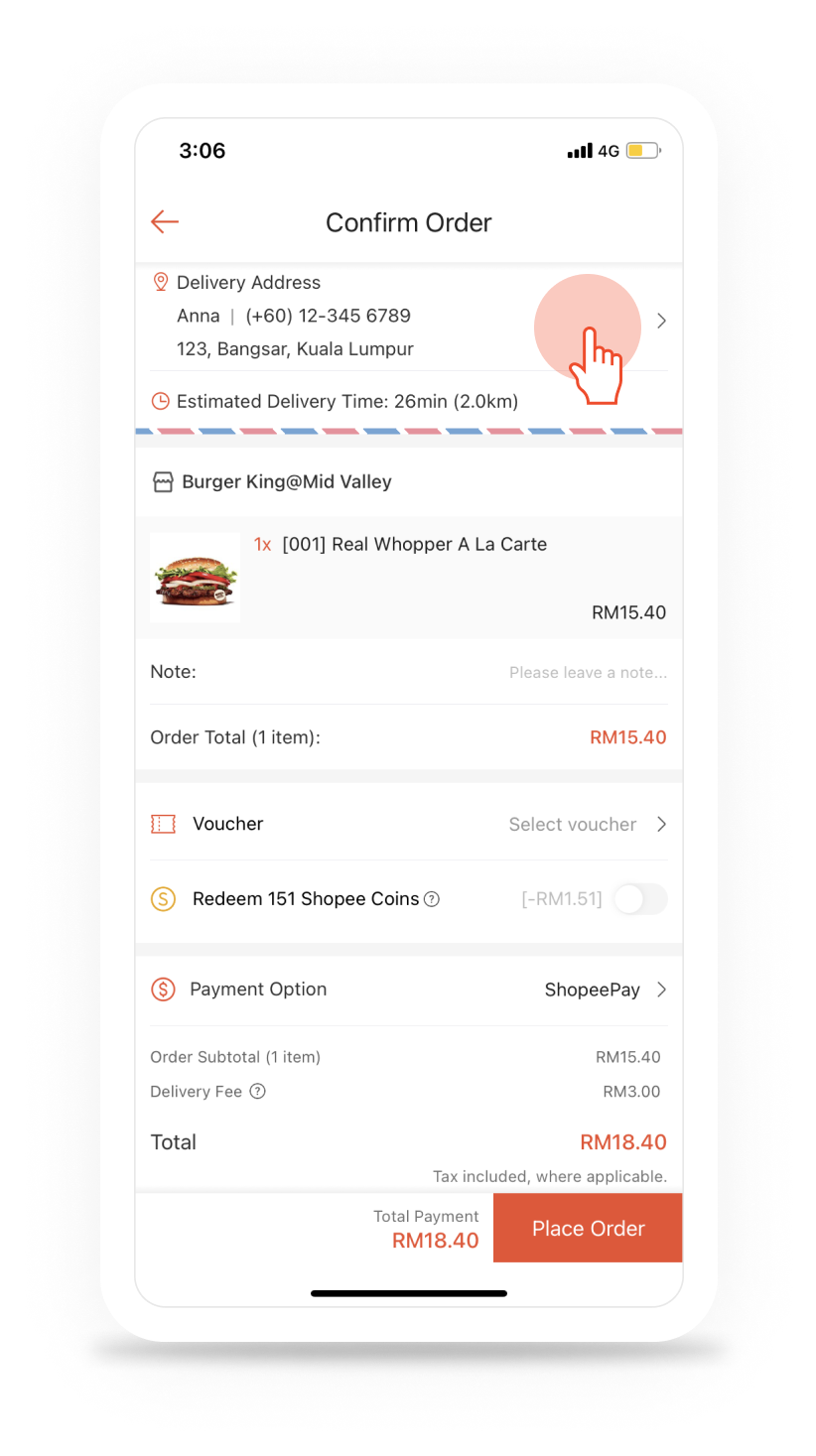Open the Delivery Fee info tooltip

257,1092
